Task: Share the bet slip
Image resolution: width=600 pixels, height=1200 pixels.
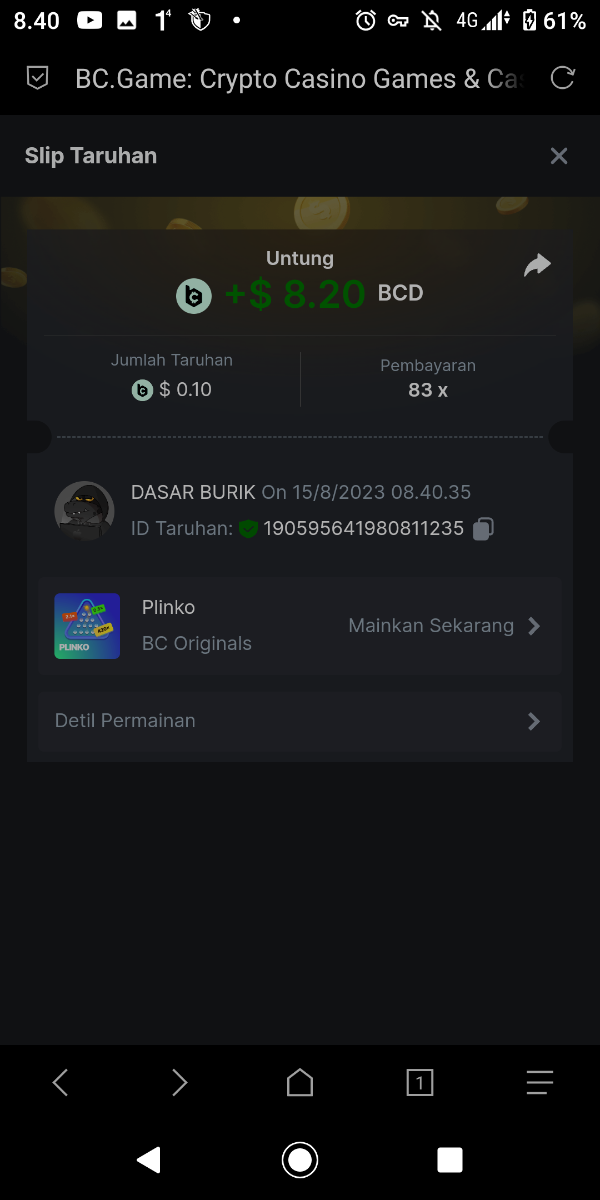Action: click(x=537, y=265)
